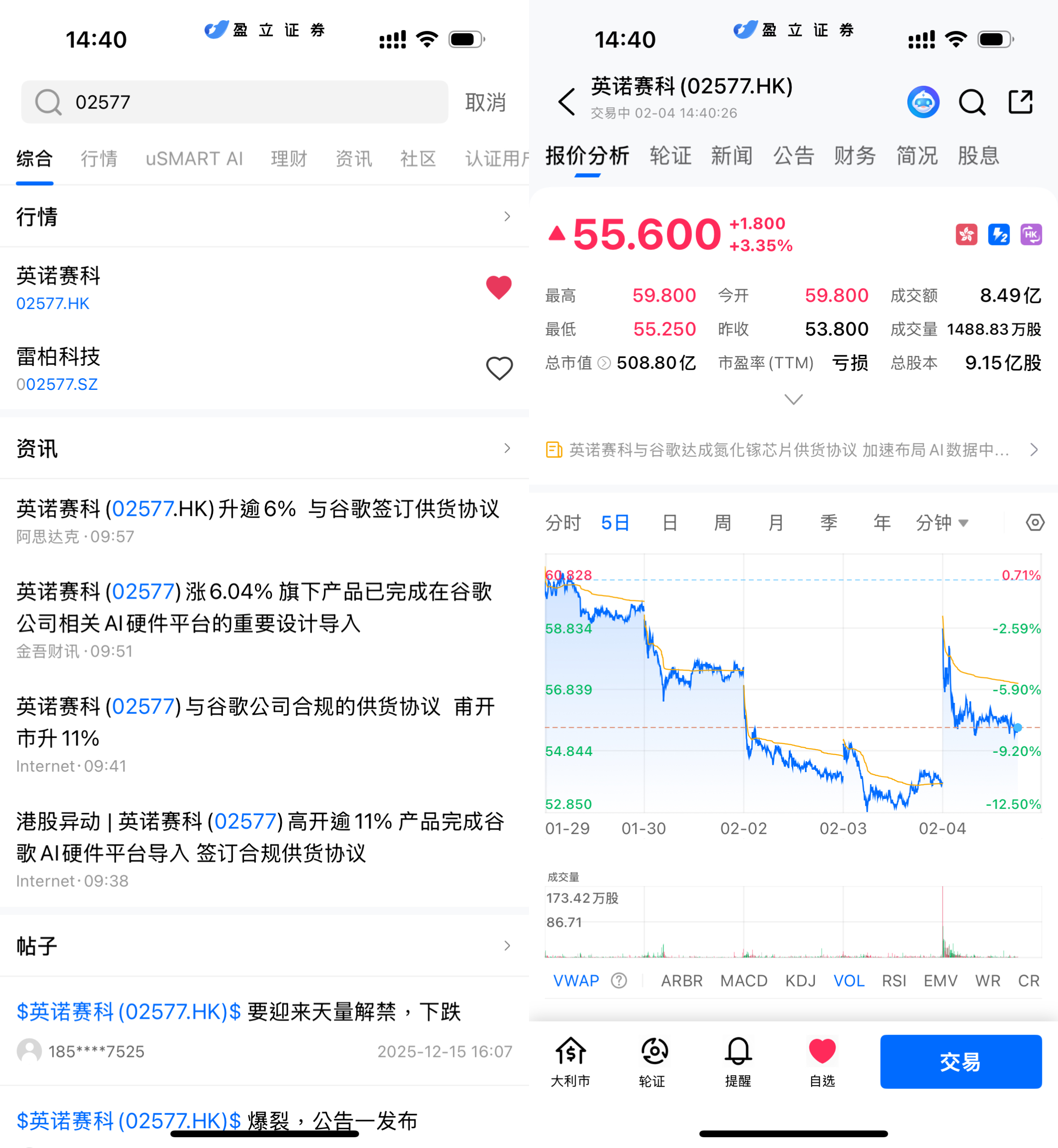Expand more quote details with down chevron
This screenshot has height=1148, width=1058.
793,399
